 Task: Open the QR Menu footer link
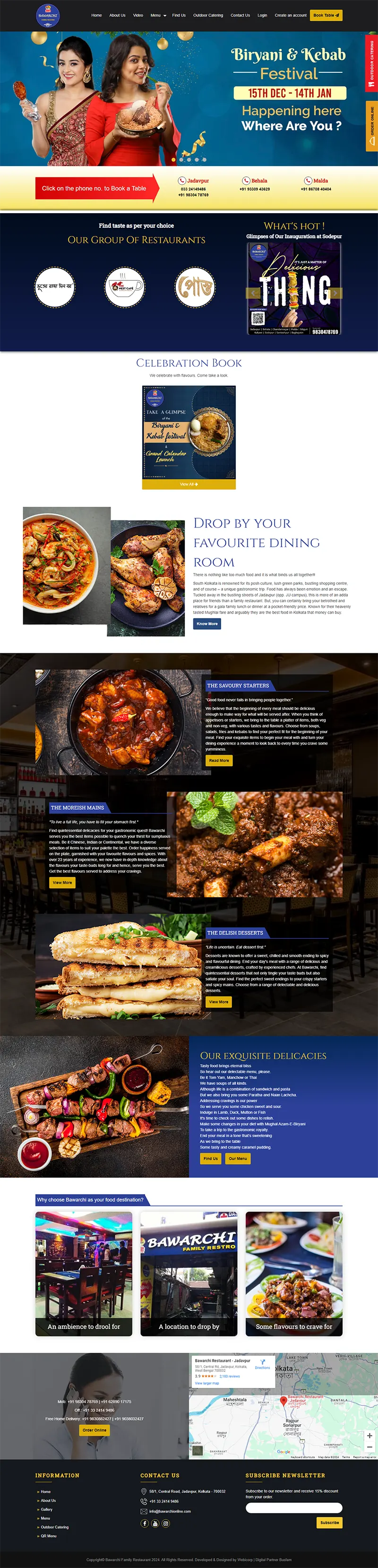tap(48, 1536)
